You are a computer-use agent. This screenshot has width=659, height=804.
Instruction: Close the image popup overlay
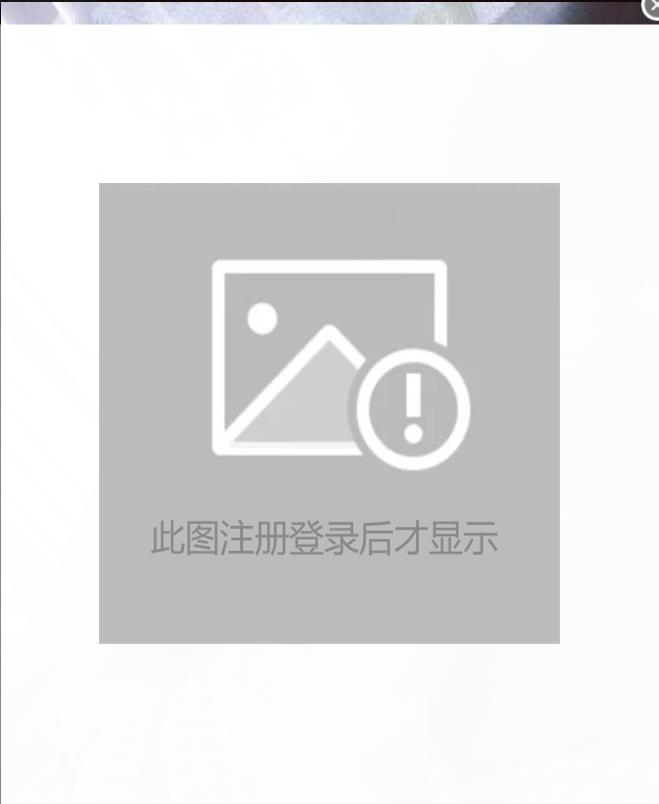652,8
